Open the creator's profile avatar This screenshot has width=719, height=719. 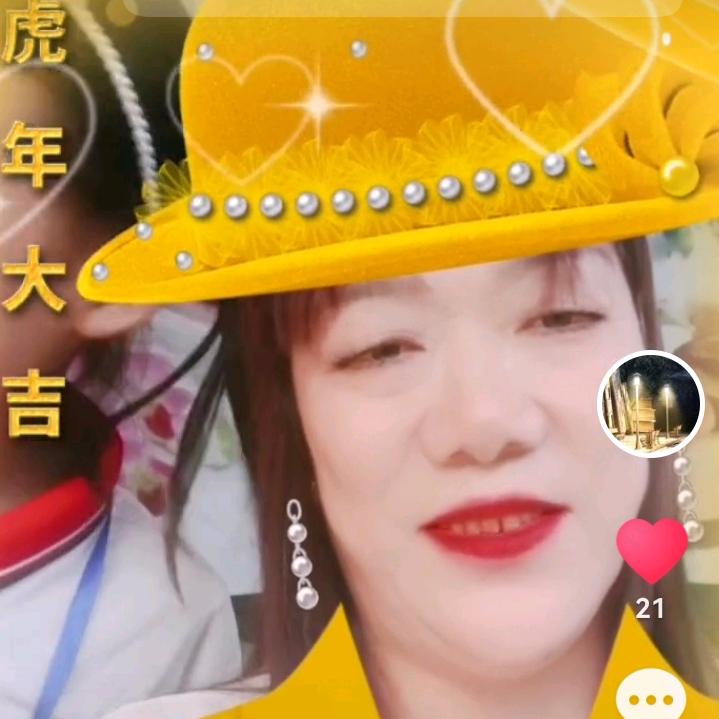point(651,404)
